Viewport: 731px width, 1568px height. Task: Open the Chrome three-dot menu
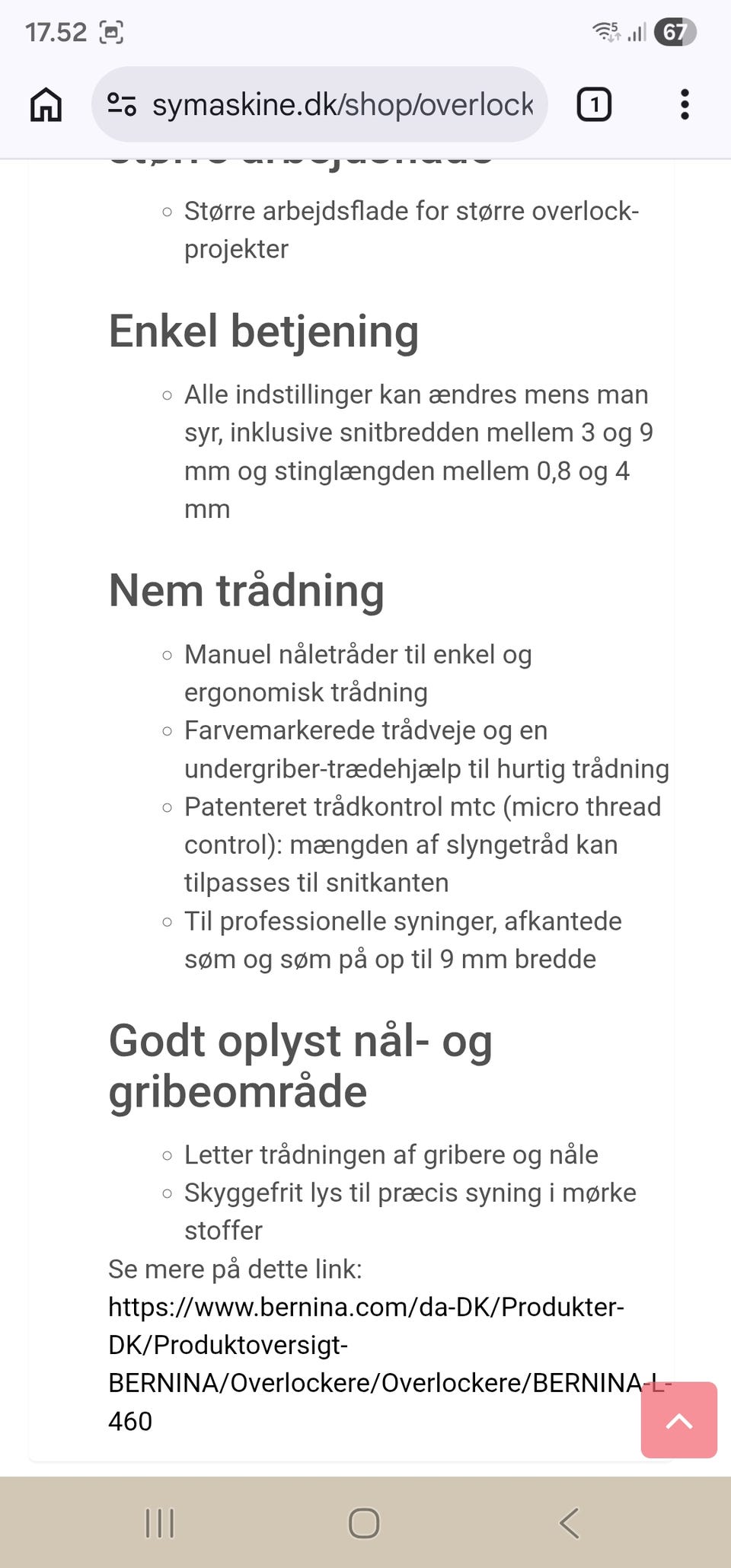(685, 104)
